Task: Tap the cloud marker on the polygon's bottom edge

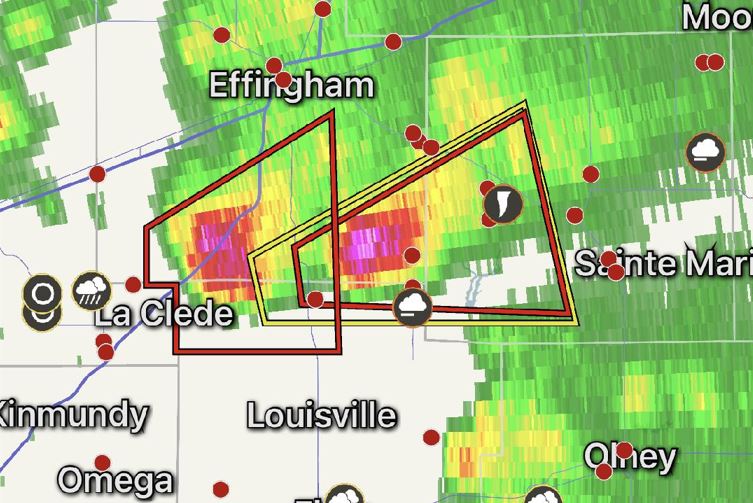Action: click(x=413, y=307)
